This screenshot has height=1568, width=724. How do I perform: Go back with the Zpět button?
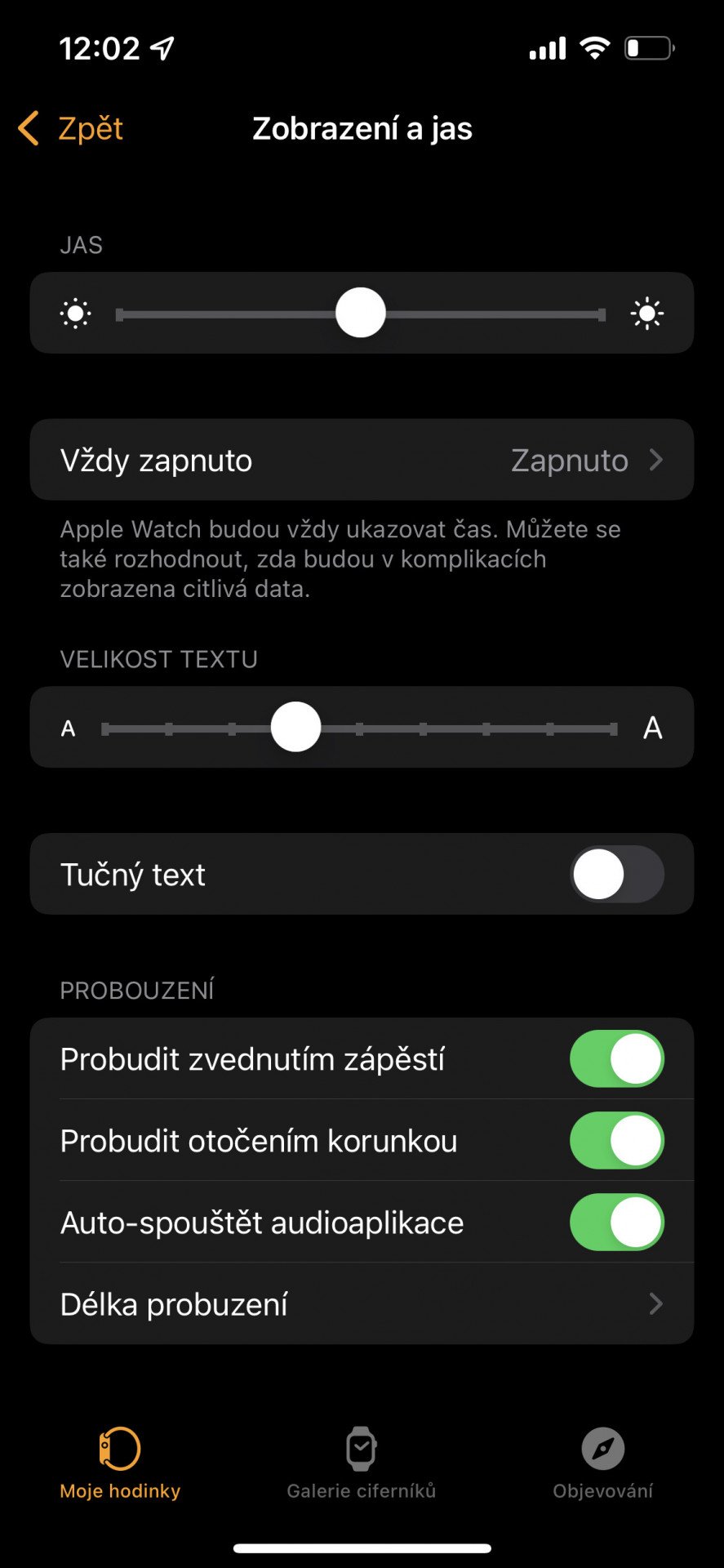(x=72, y=129)
